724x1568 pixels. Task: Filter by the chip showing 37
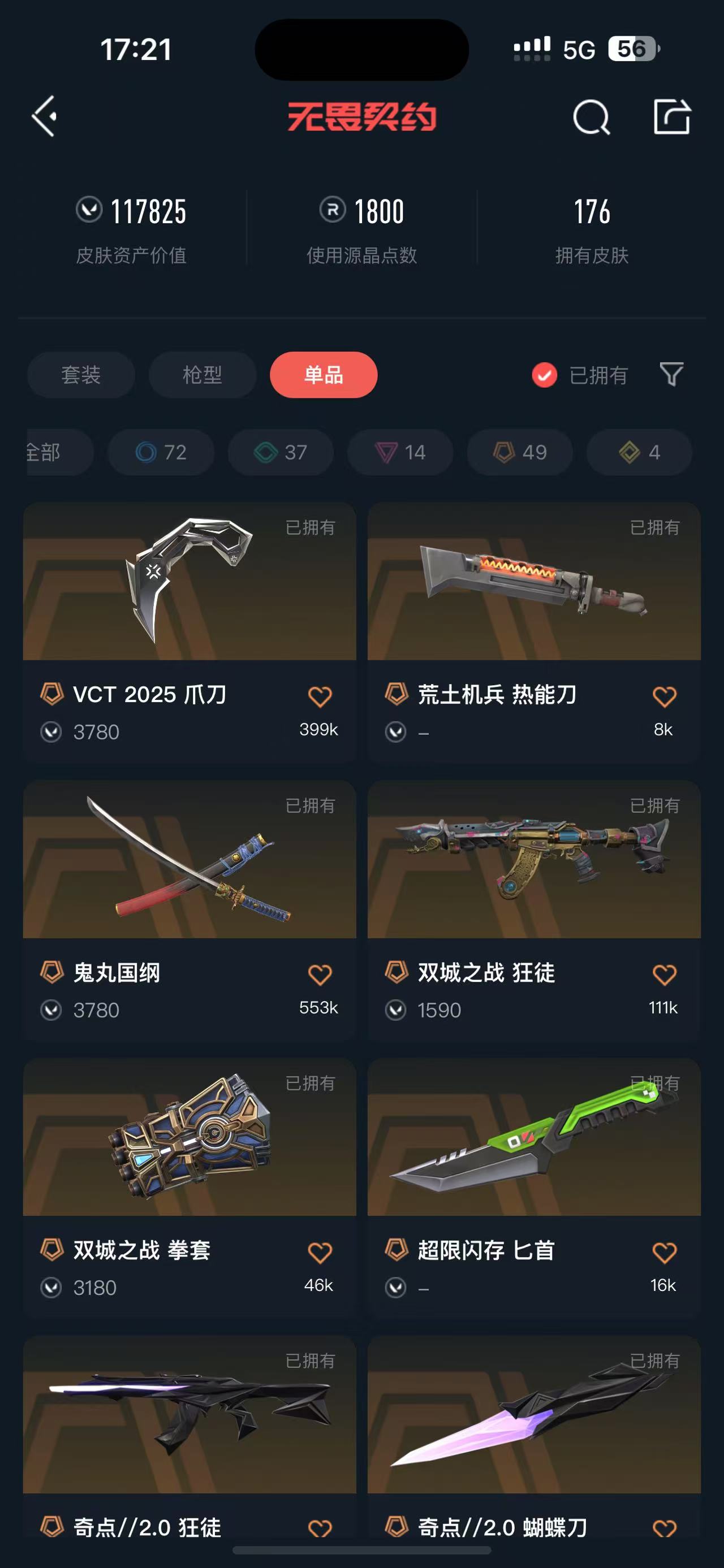281,452
